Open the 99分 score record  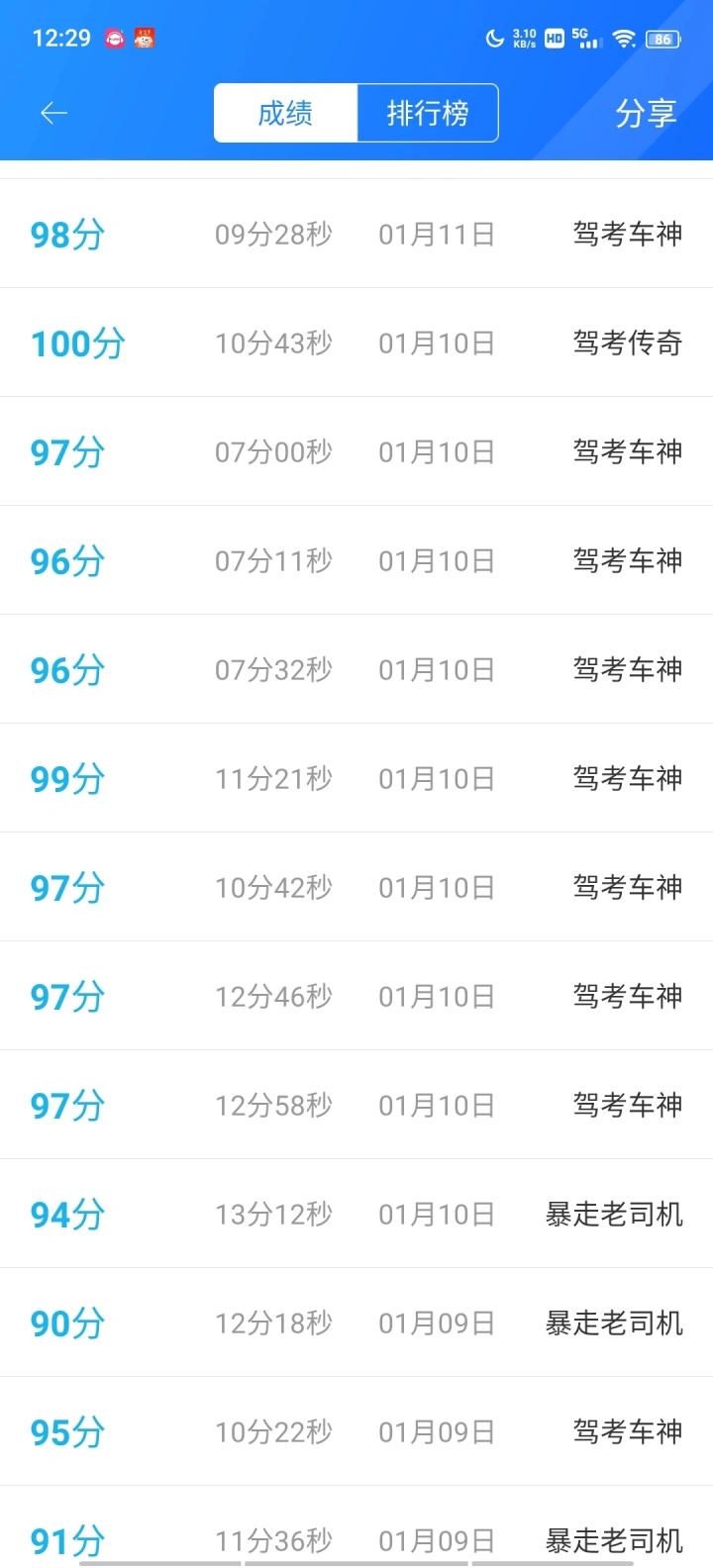click(356, 778)
